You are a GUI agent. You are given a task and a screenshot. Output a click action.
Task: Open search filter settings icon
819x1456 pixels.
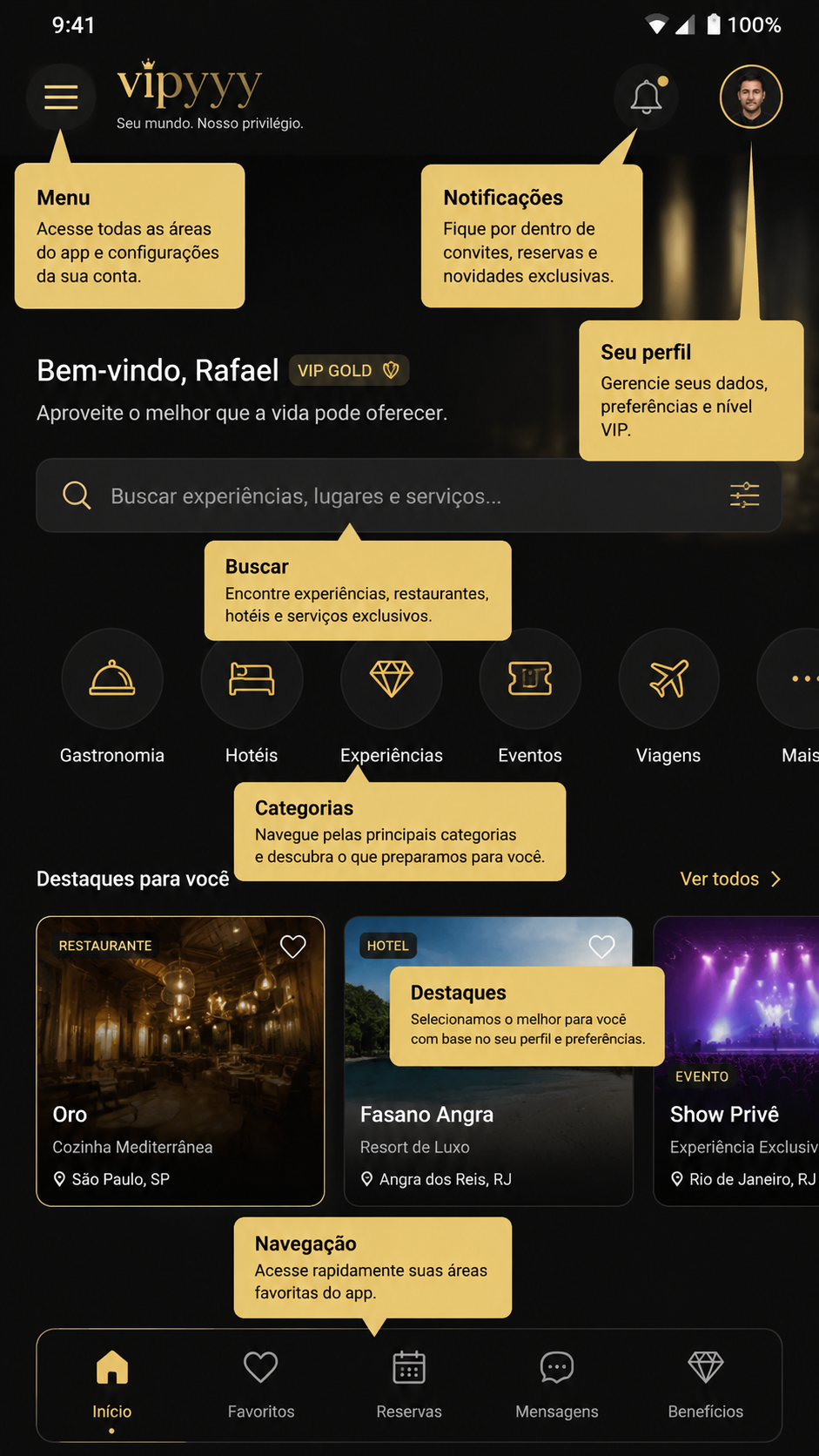click(744, 495)
